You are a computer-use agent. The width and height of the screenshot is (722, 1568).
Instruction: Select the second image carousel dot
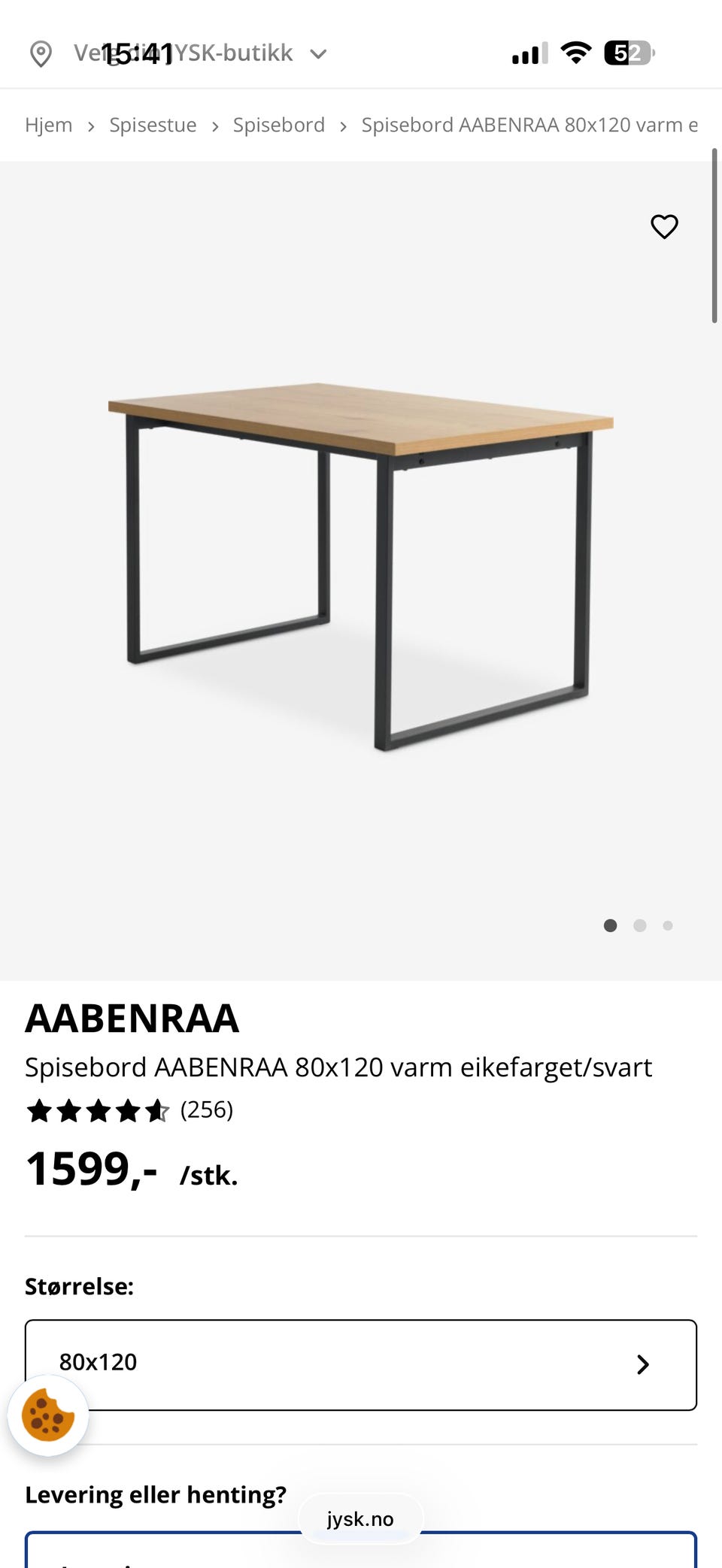coord(640,925)
